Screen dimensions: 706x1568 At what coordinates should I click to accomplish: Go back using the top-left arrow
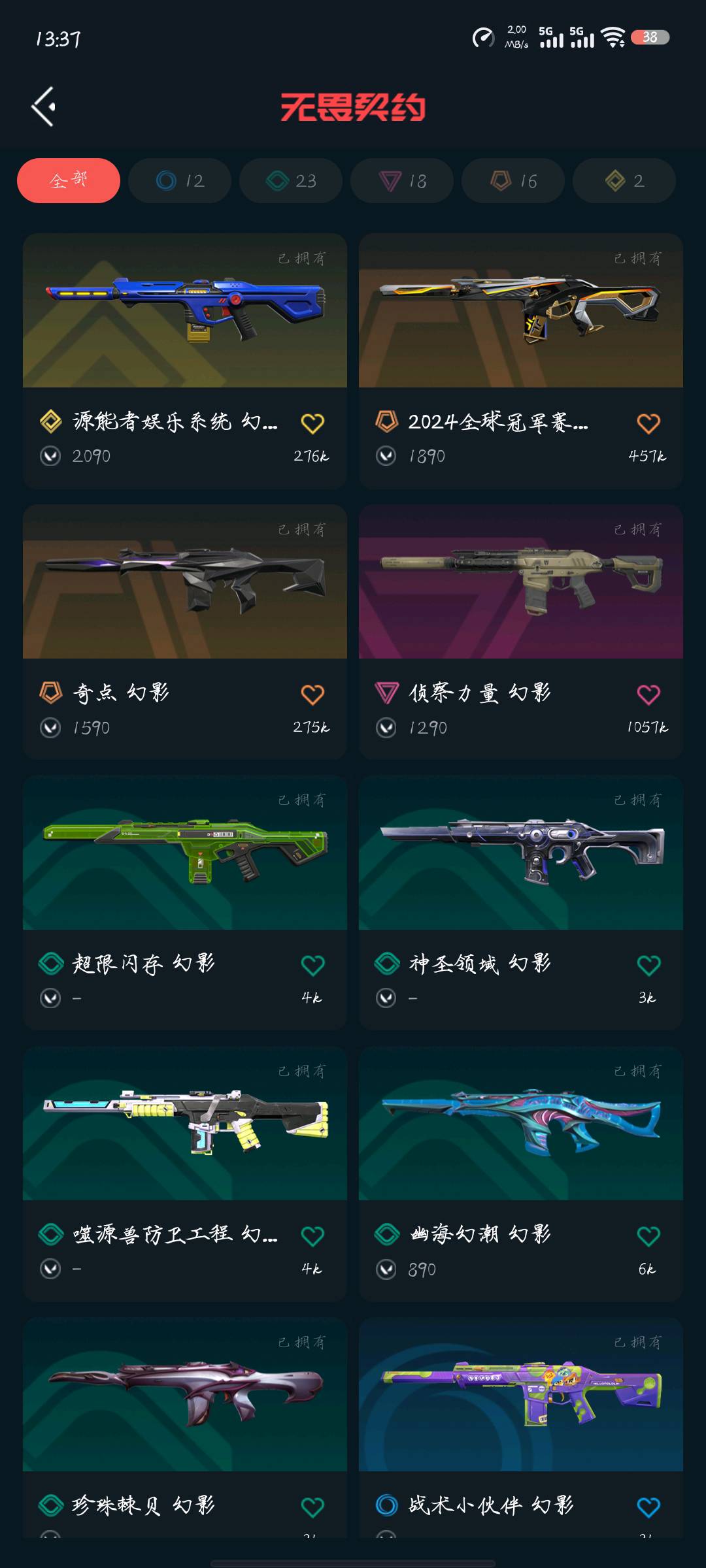point(44,106)
